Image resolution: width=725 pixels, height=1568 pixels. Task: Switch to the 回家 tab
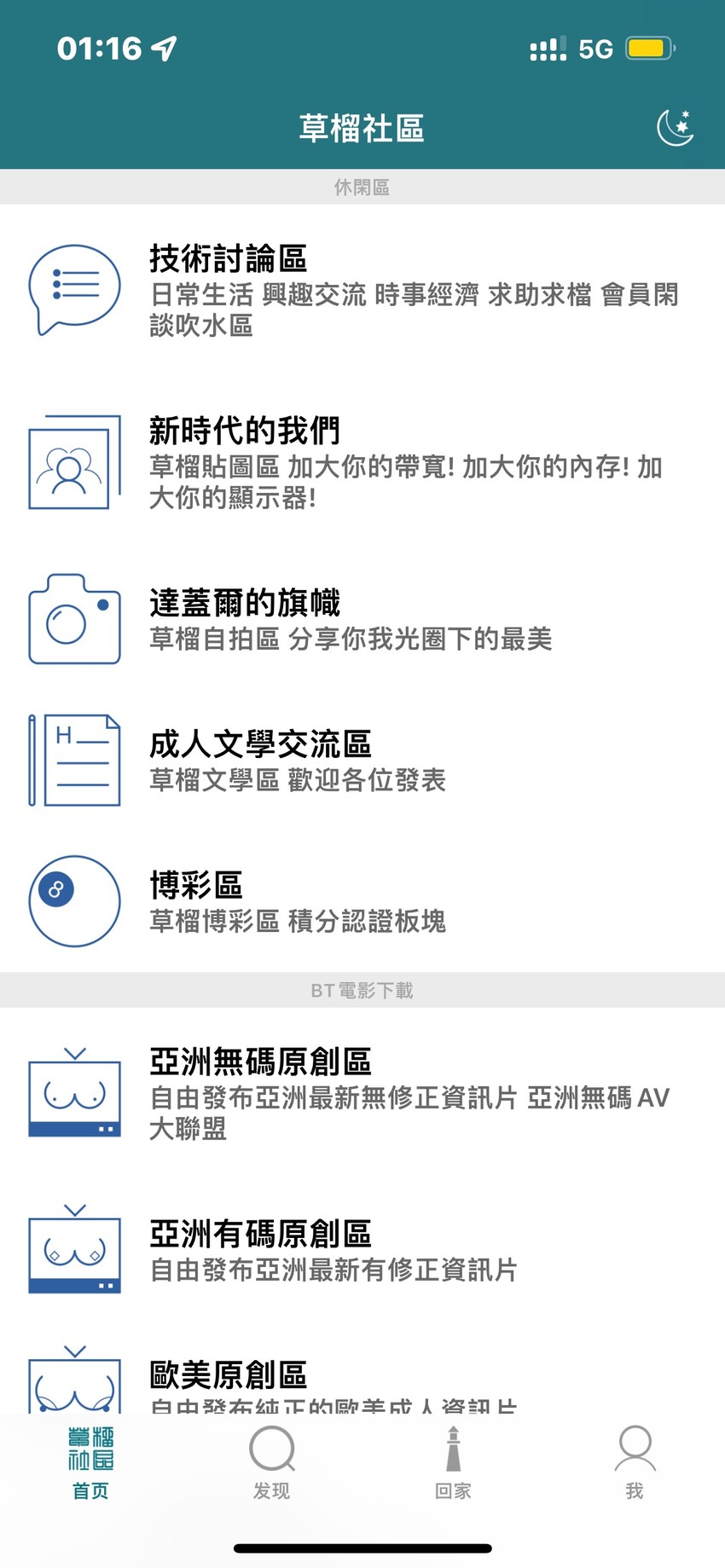click(x=453, y=1463)
